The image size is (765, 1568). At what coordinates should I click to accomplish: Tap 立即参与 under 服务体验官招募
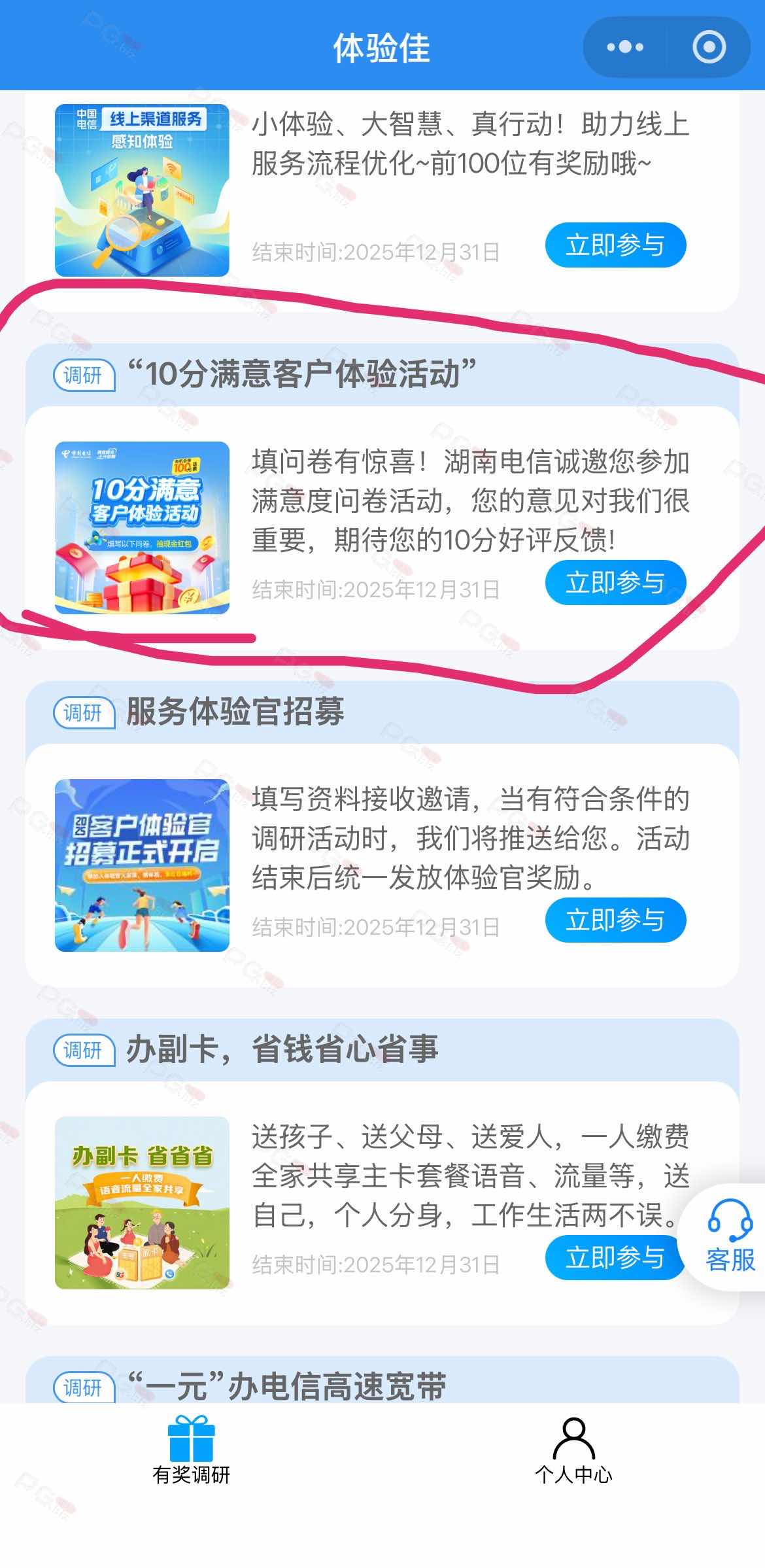coord(615,920)
